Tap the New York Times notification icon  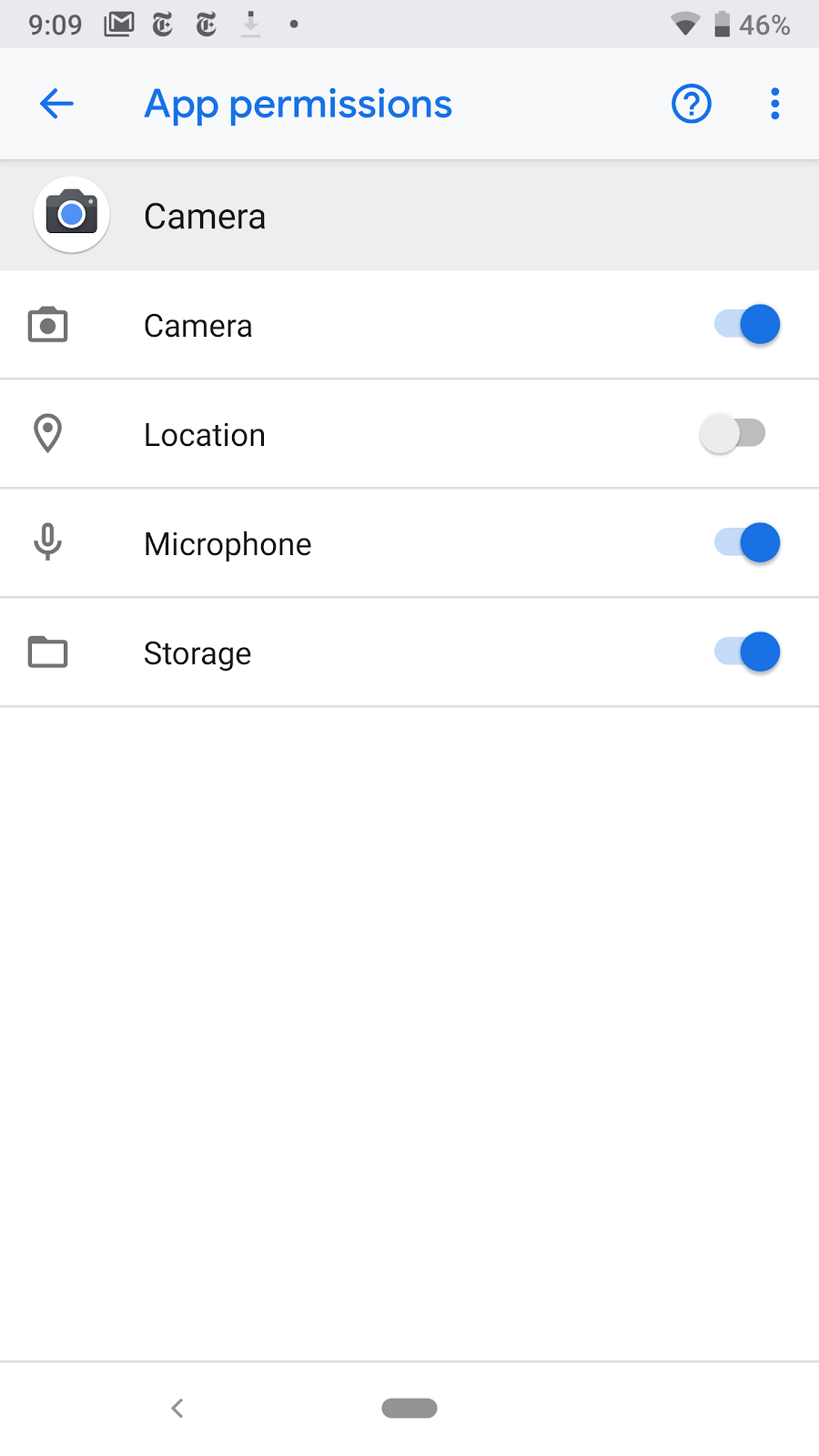pos(161,25)
